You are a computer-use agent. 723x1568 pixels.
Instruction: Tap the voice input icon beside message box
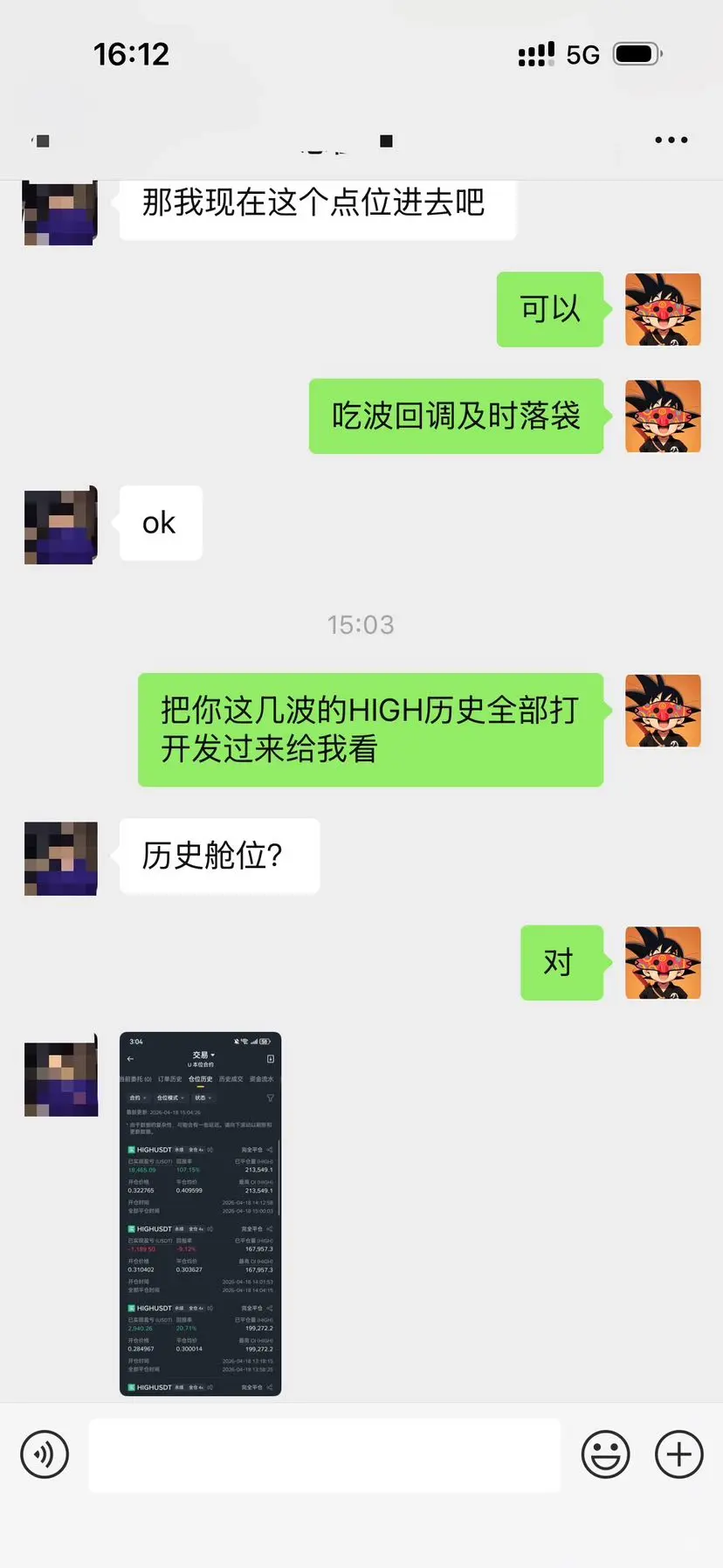pyautogui.click(x=45, y=1454)
